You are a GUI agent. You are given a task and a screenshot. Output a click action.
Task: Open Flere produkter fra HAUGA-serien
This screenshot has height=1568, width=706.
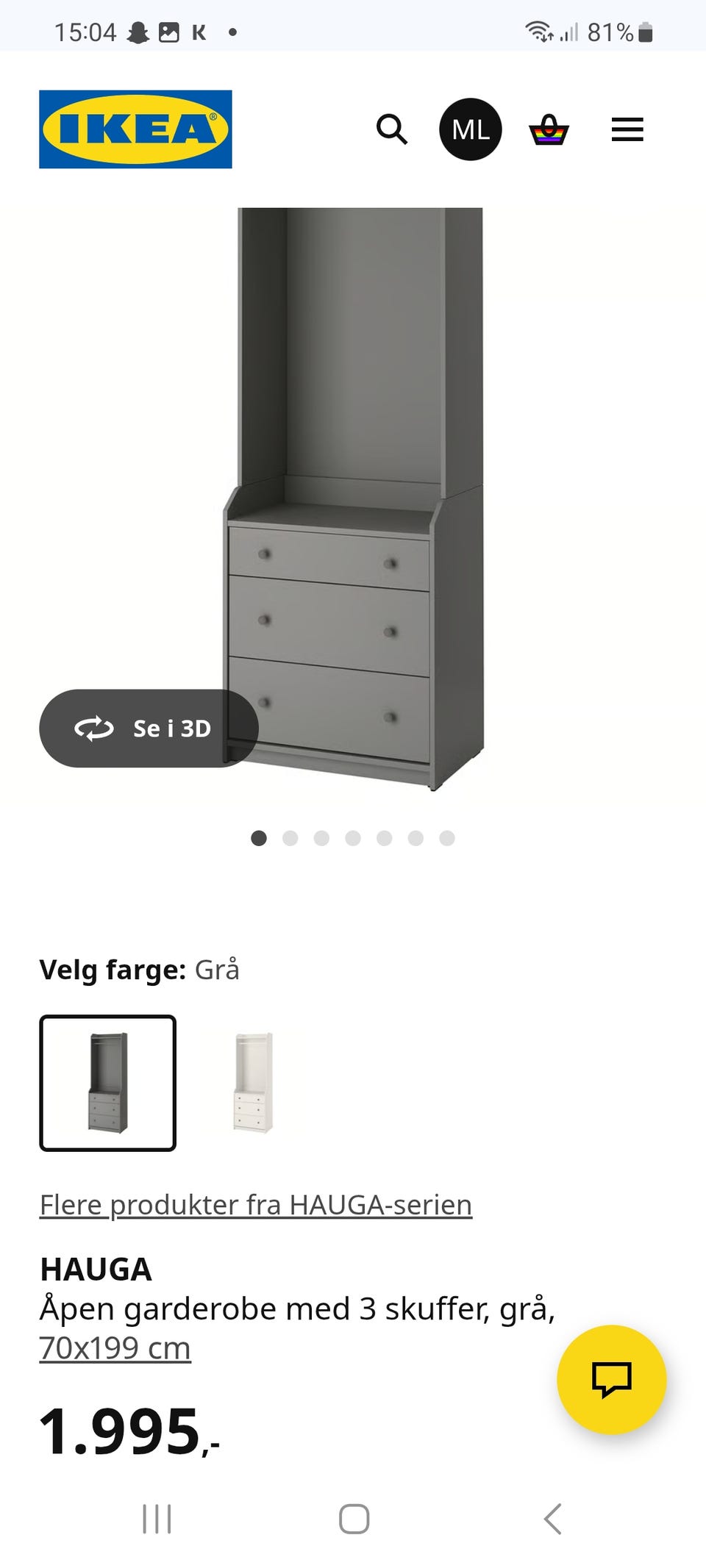255,1204
